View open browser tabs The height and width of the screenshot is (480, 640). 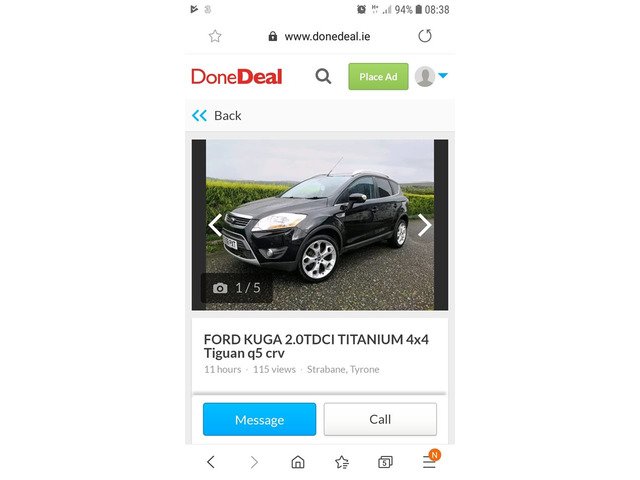(385, 462)
